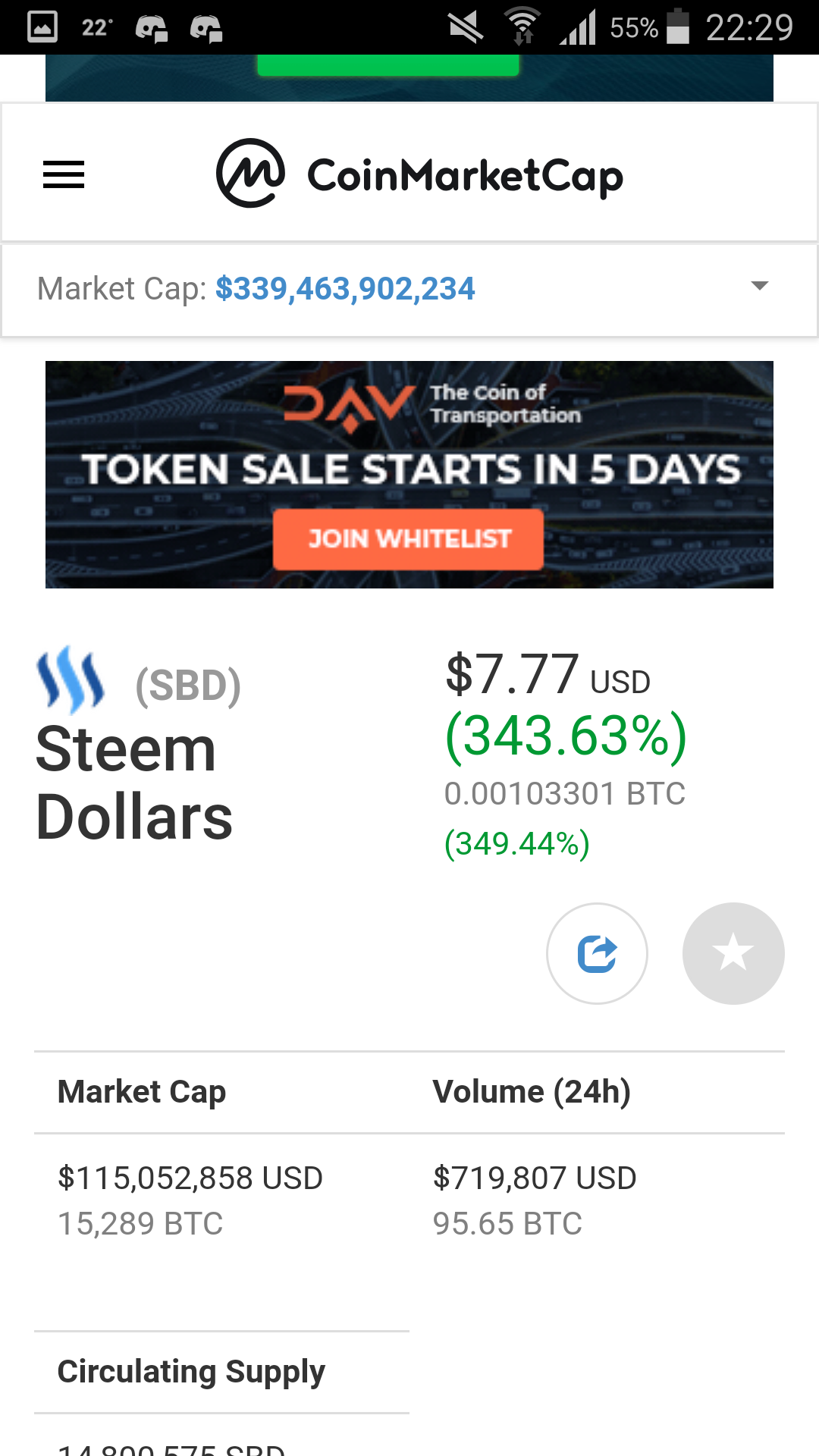Open the share options via blue share icon
This screenshot has width=819, height=1456.
(x=597, y=953)
